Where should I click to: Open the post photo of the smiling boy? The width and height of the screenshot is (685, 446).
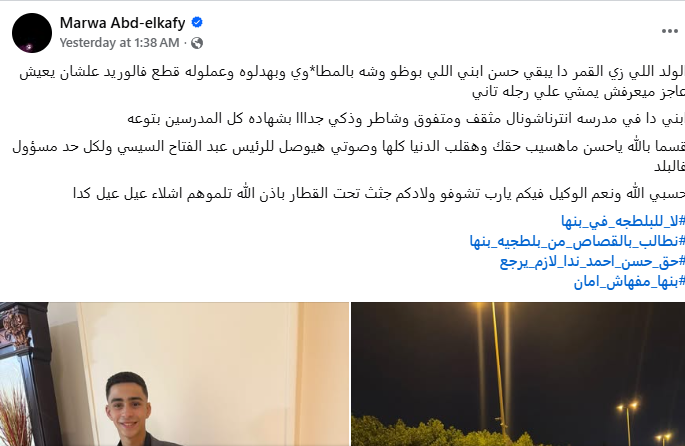point(174,375)
